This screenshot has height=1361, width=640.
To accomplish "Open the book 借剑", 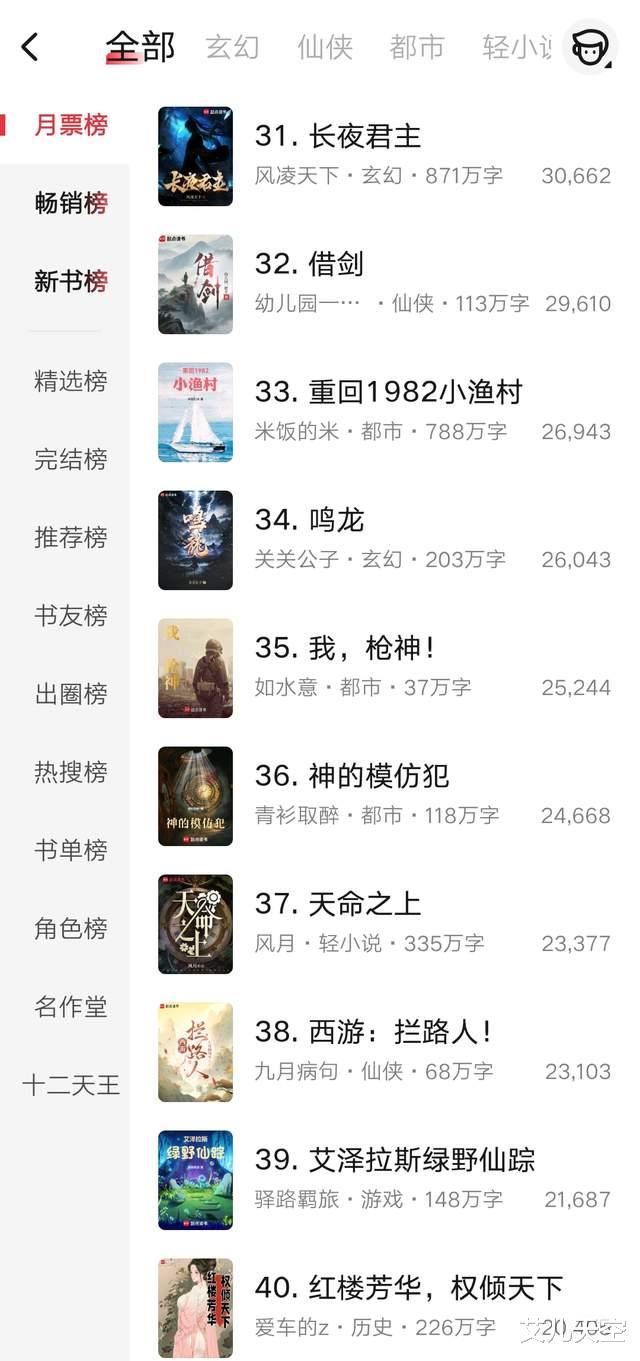I will coord(309,264).
